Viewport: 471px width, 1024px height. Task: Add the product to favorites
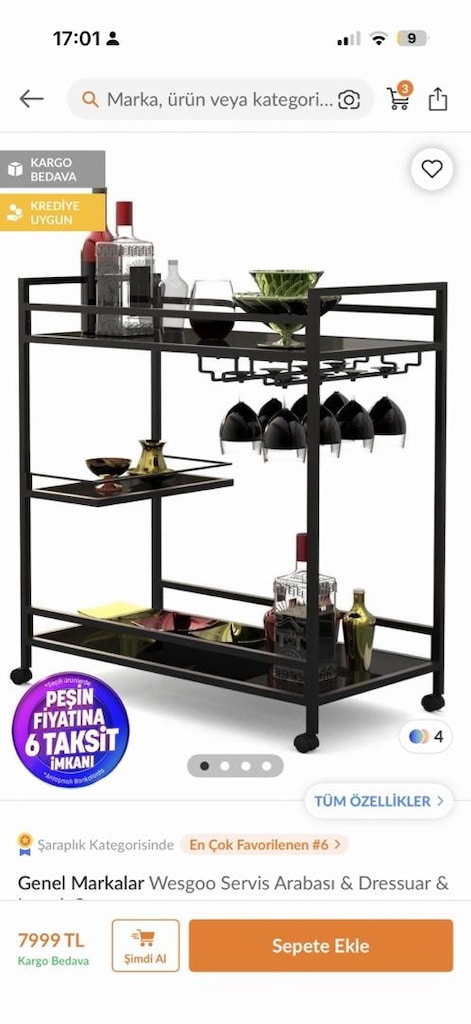coord(432,169)
